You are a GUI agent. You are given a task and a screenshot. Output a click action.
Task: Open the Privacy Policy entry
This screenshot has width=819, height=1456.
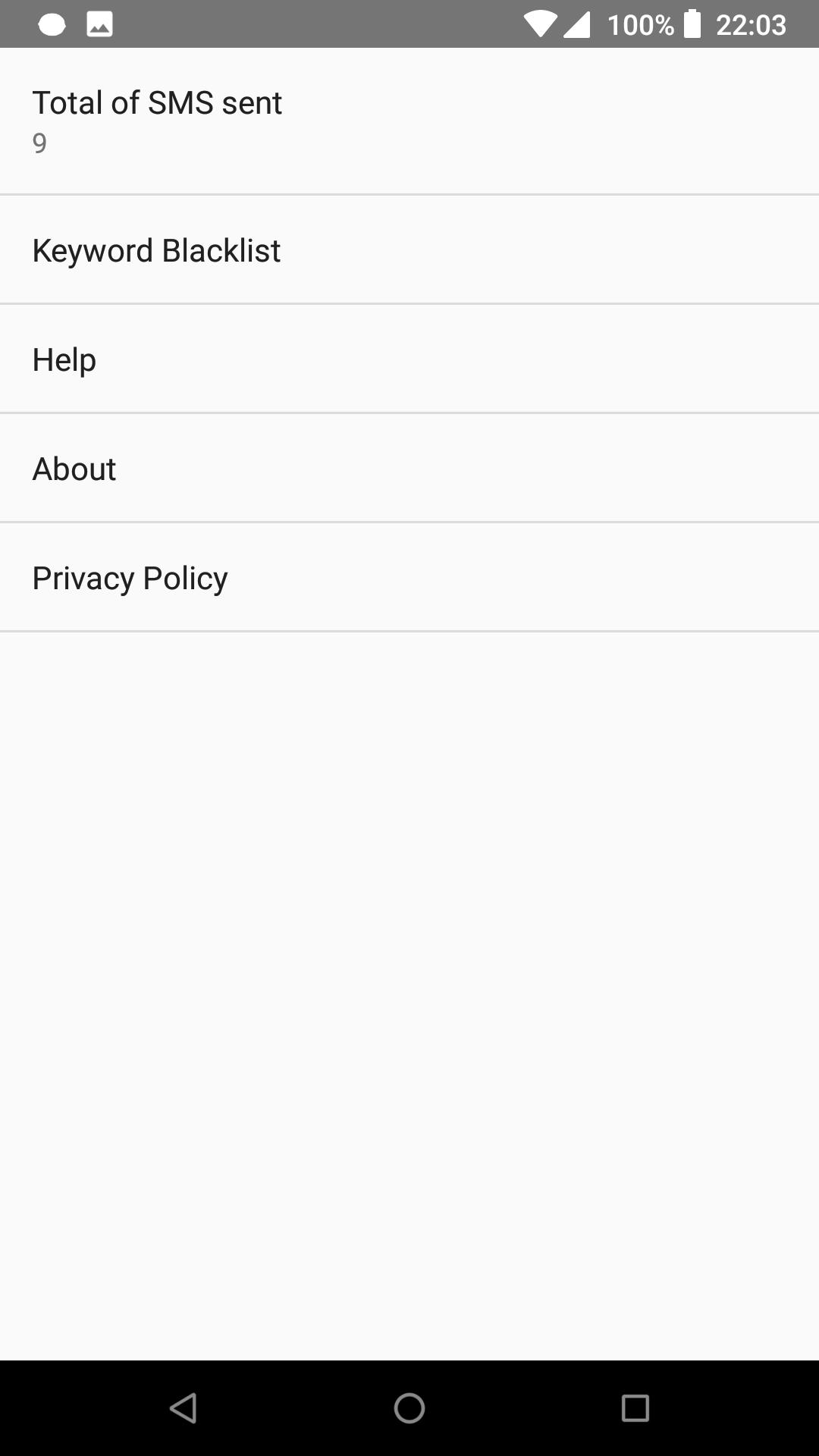point(409,576)
